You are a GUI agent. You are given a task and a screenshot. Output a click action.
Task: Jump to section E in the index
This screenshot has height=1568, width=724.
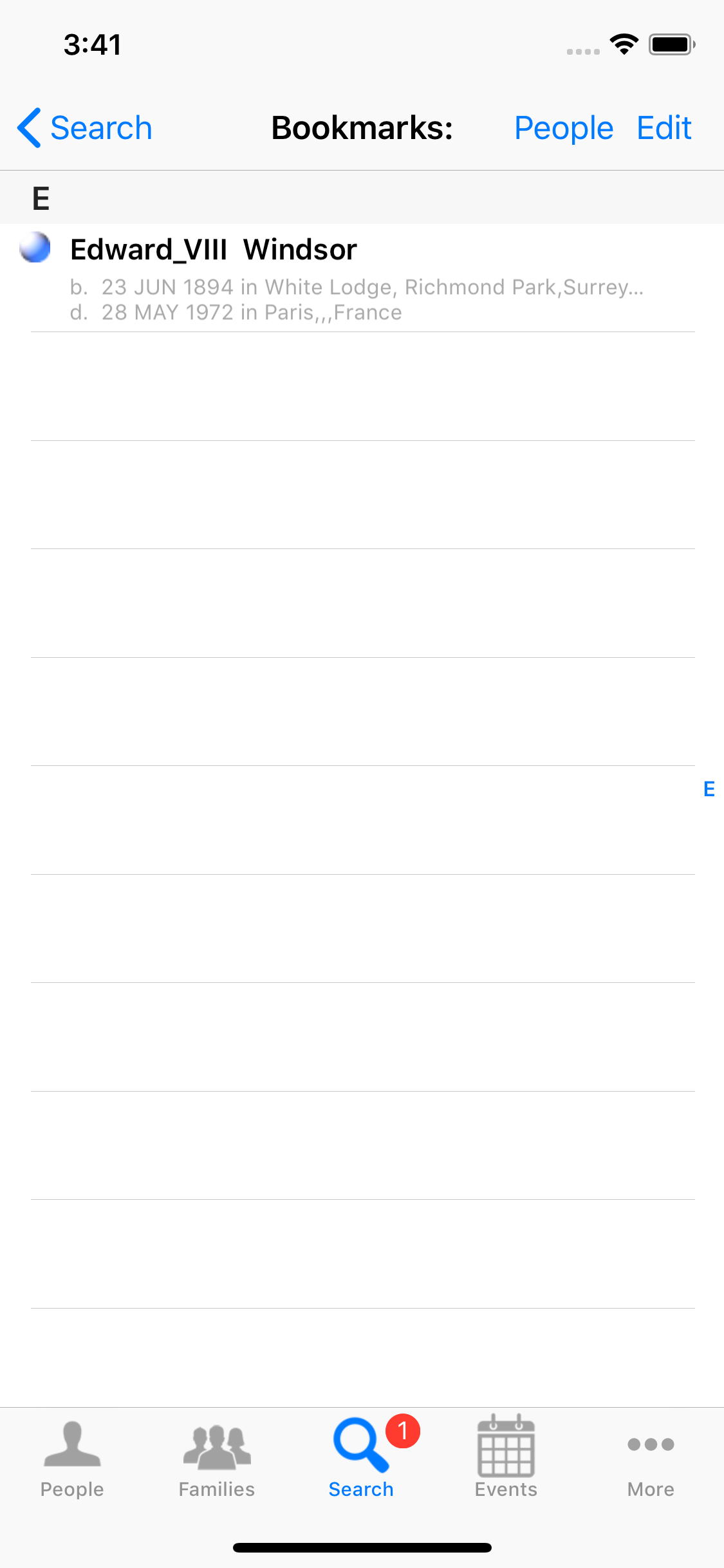point(709,789)
